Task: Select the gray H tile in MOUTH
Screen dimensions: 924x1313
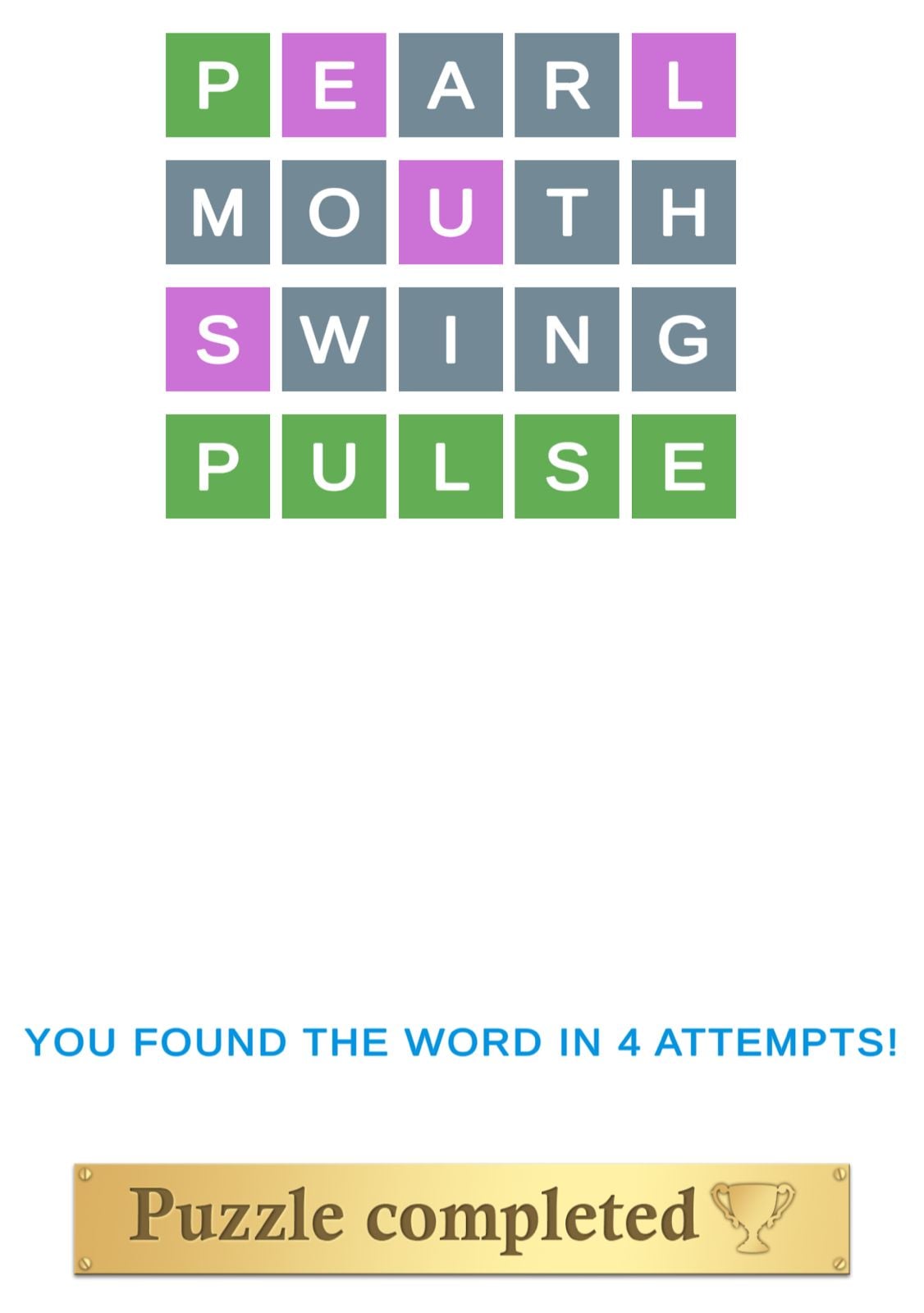Action: (684, 211)
